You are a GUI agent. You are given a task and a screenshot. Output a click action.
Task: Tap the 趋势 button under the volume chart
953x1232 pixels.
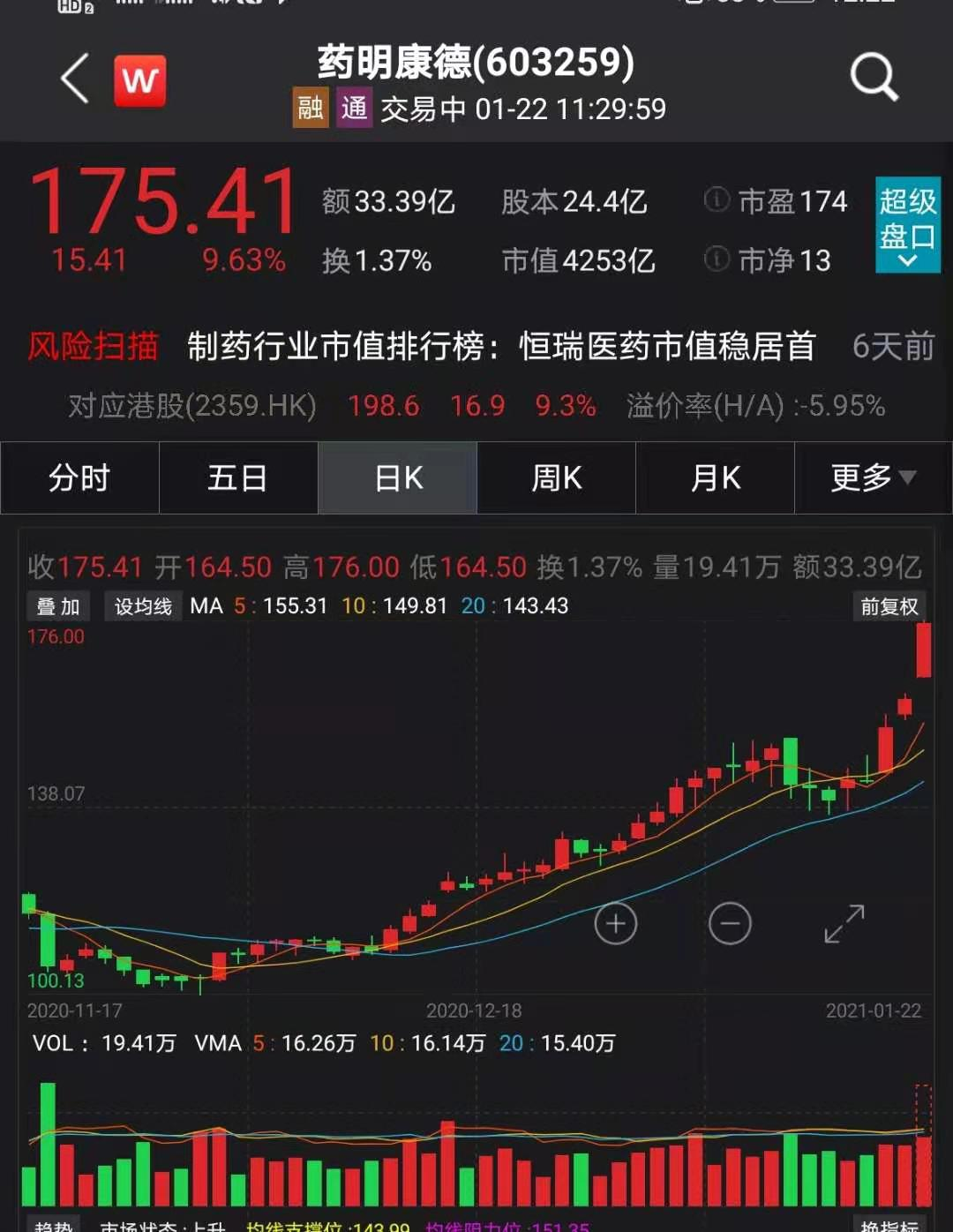tap(53, 1225)
